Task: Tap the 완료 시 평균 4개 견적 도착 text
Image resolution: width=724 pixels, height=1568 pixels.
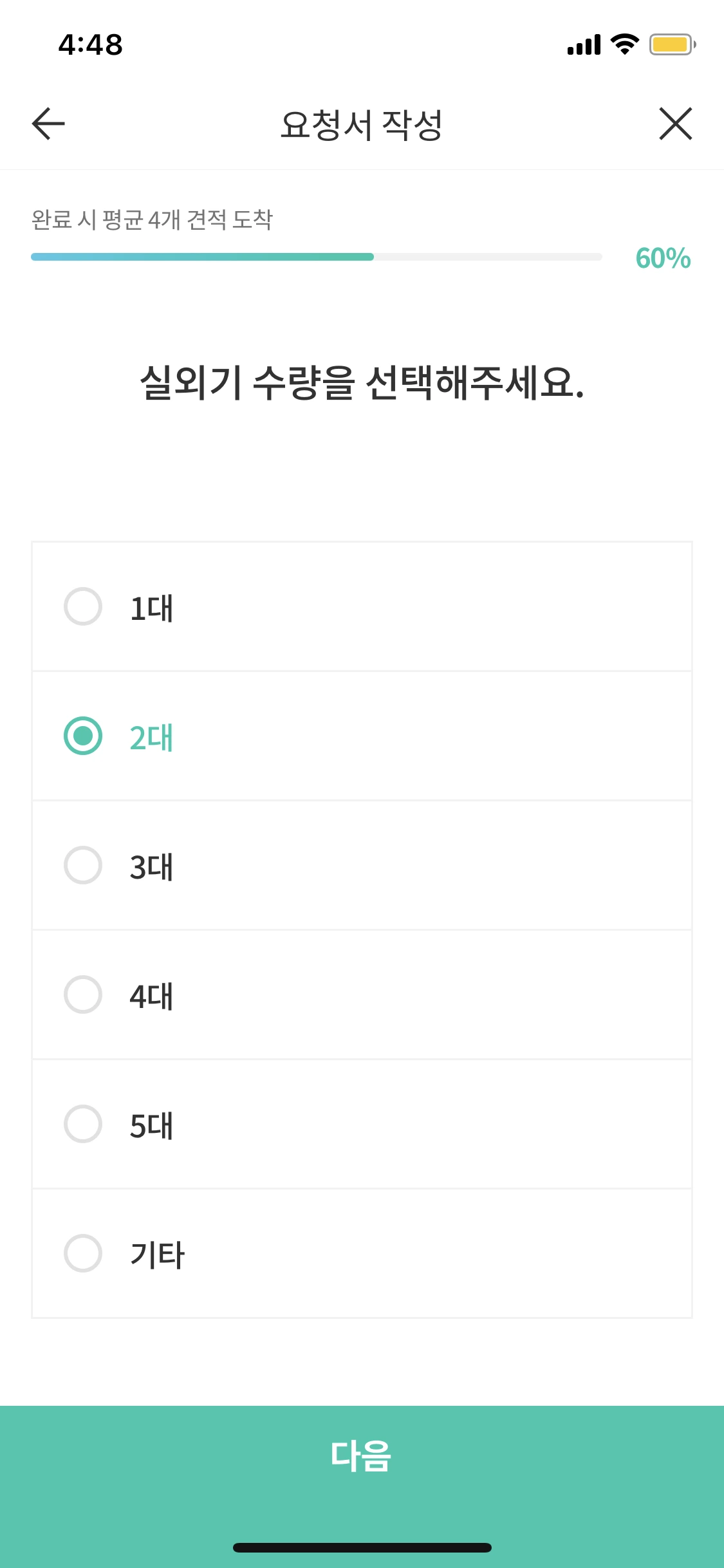Action: 153,218
